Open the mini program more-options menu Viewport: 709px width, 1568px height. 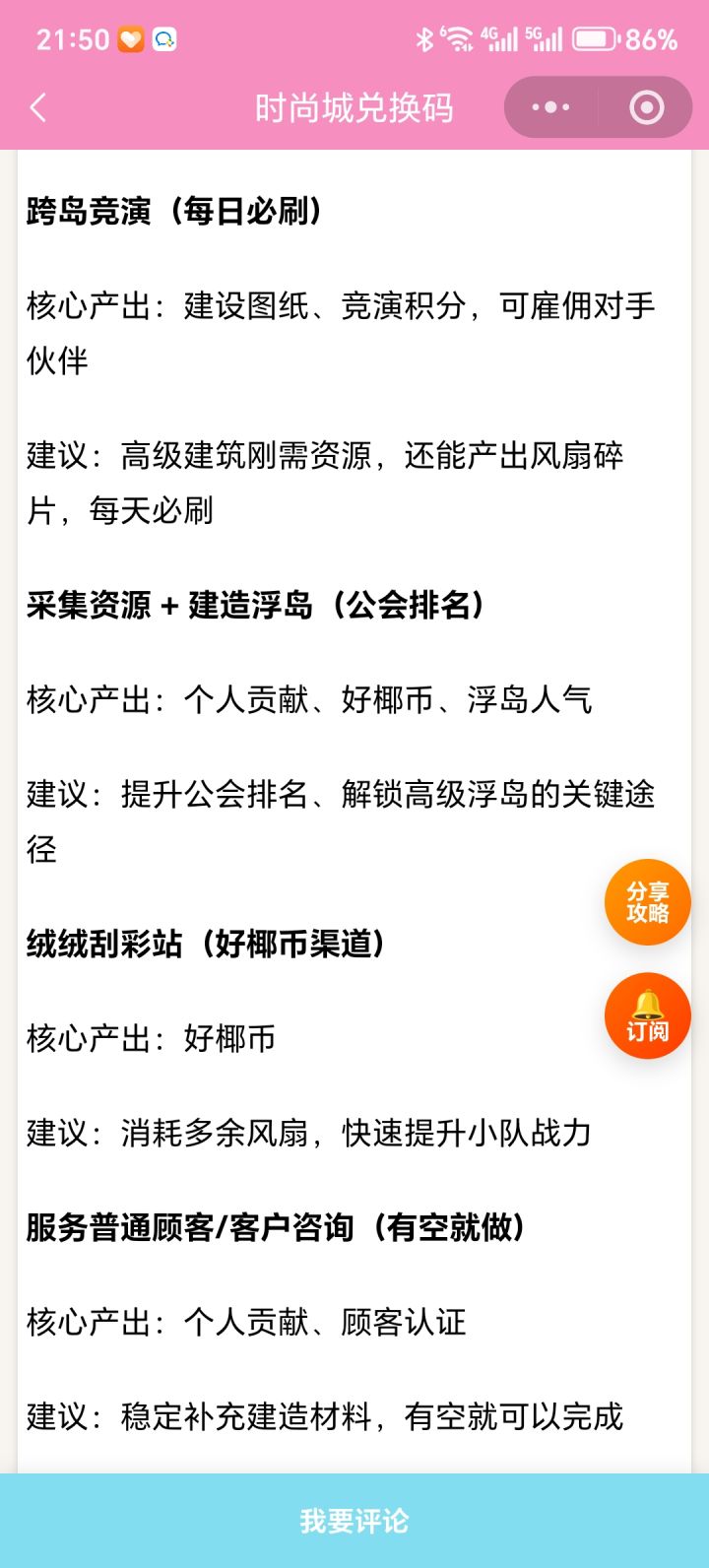click(550, 107)
